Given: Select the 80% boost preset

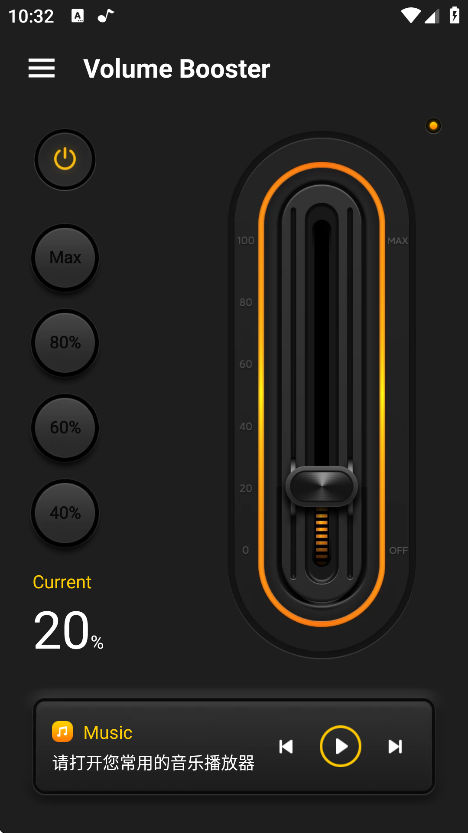Looking at the screenshot, I should coord(65,343).
